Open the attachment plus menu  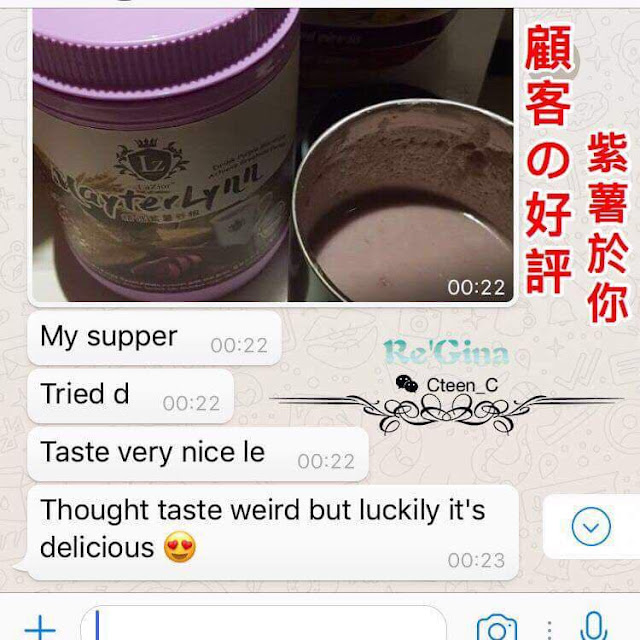click(x=38, y=627)
